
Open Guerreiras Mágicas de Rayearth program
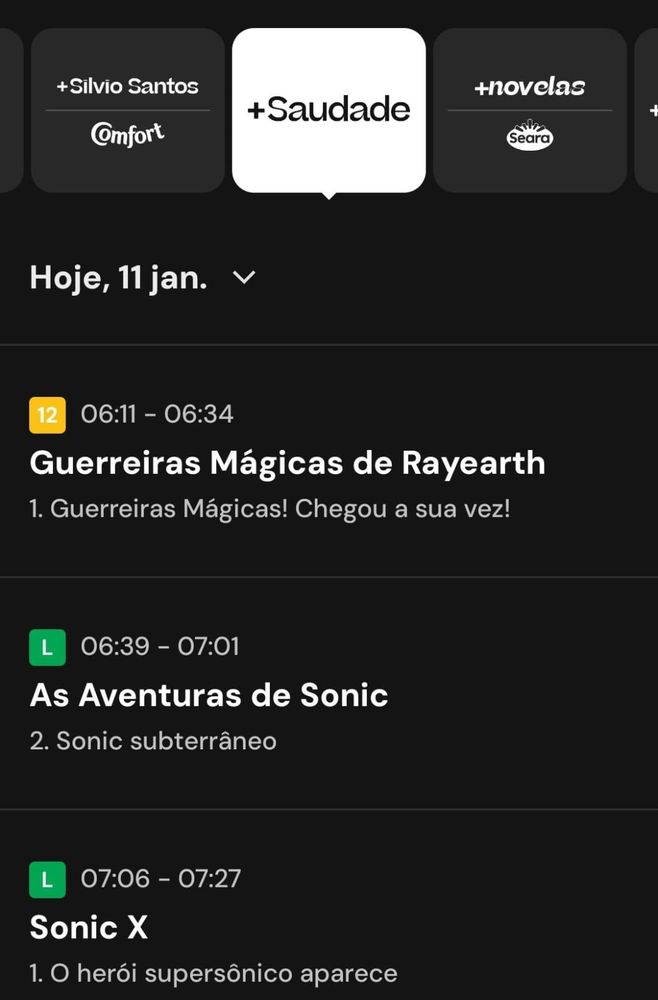[287, 463]
